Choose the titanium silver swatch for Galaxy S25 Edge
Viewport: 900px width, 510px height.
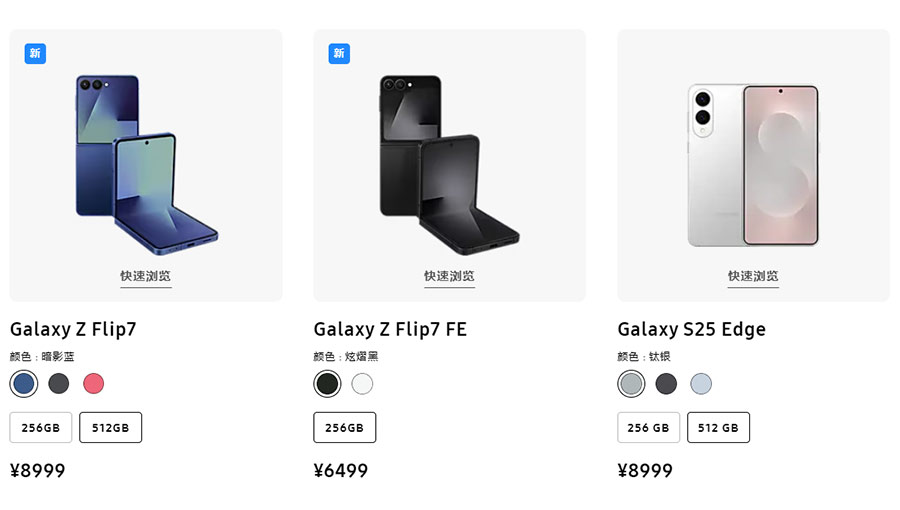point(631,383)
